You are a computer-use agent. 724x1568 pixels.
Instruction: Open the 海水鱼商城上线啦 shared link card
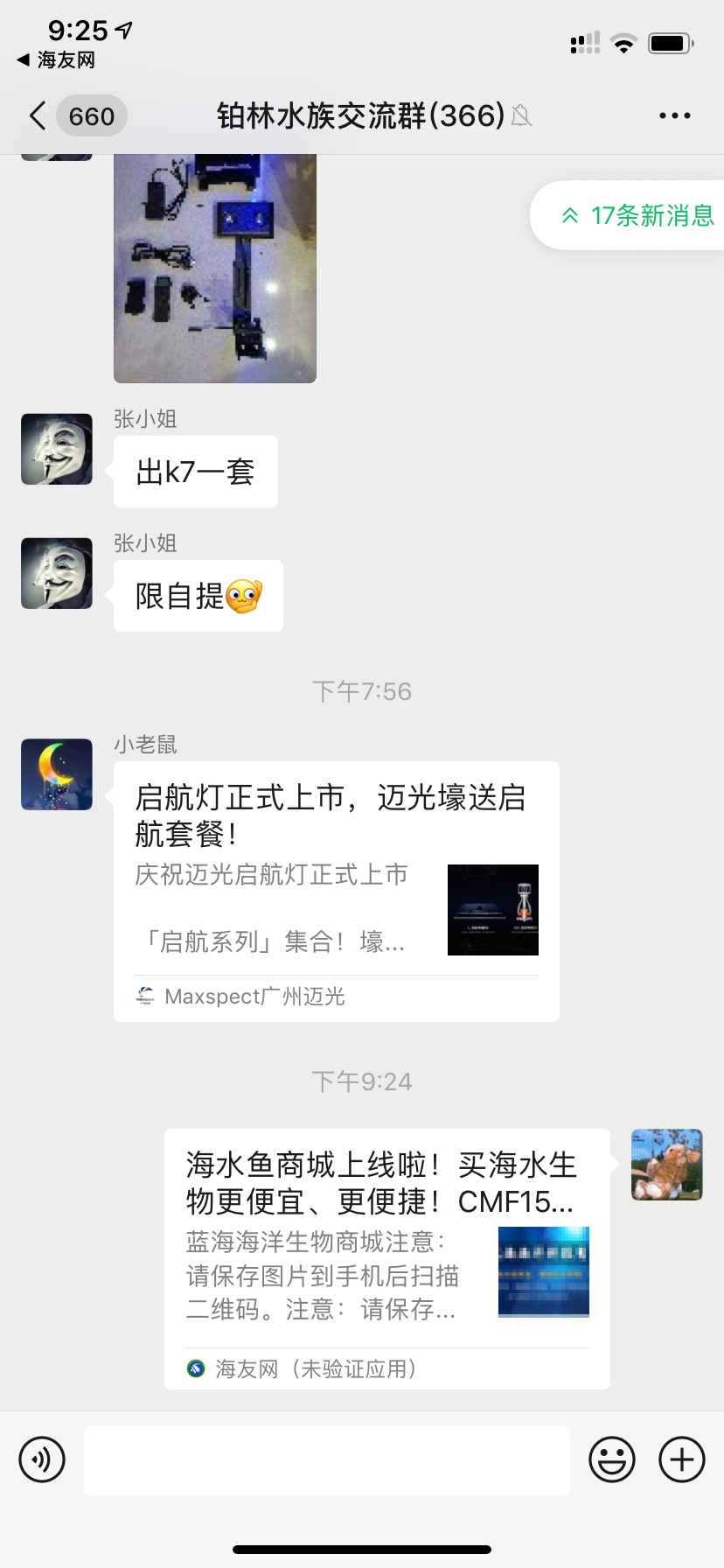pyautogui.click(x=386, y=1257)
